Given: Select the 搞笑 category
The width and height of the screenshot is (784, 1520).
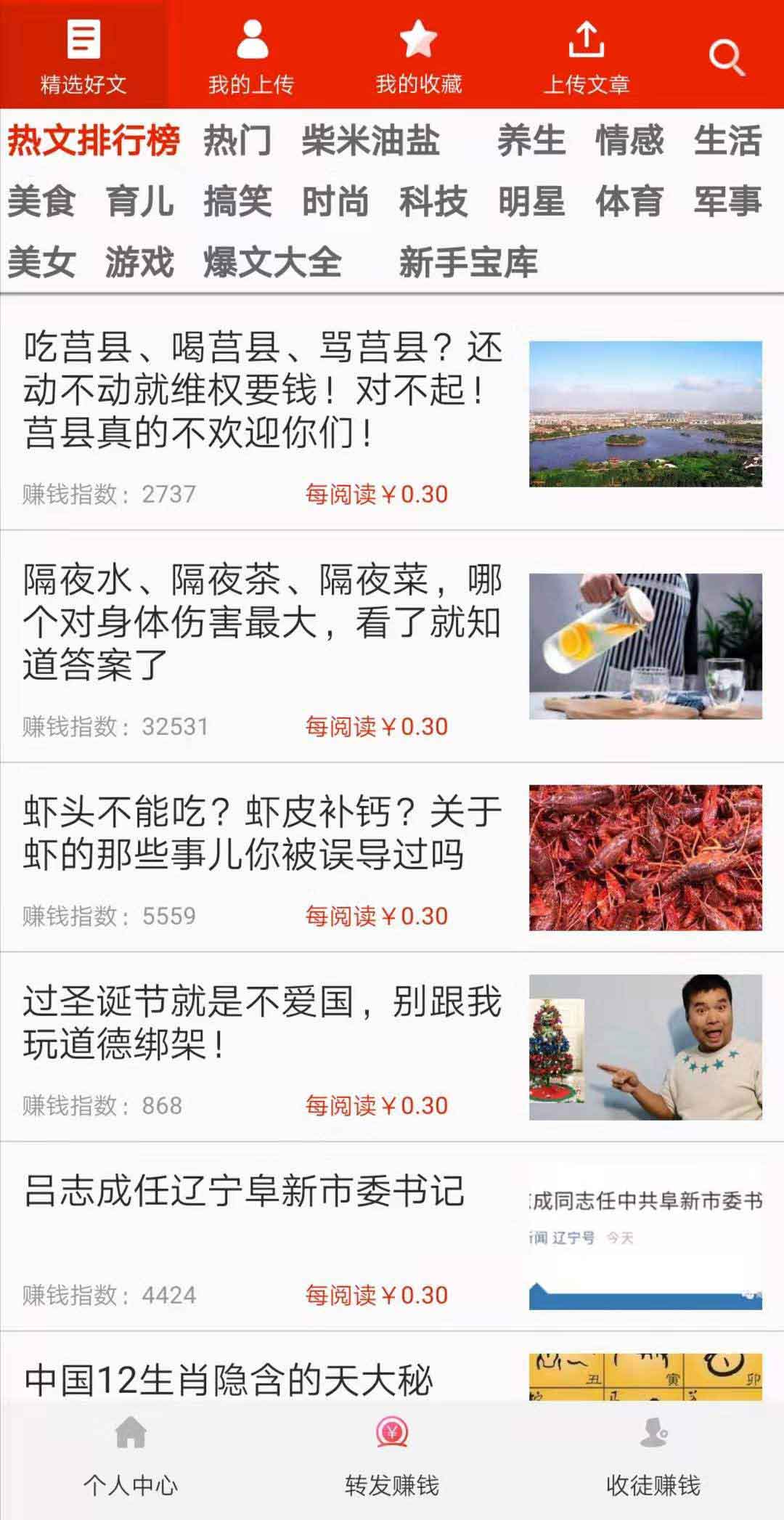Looking at the screenshot, I should click(237, 201).
